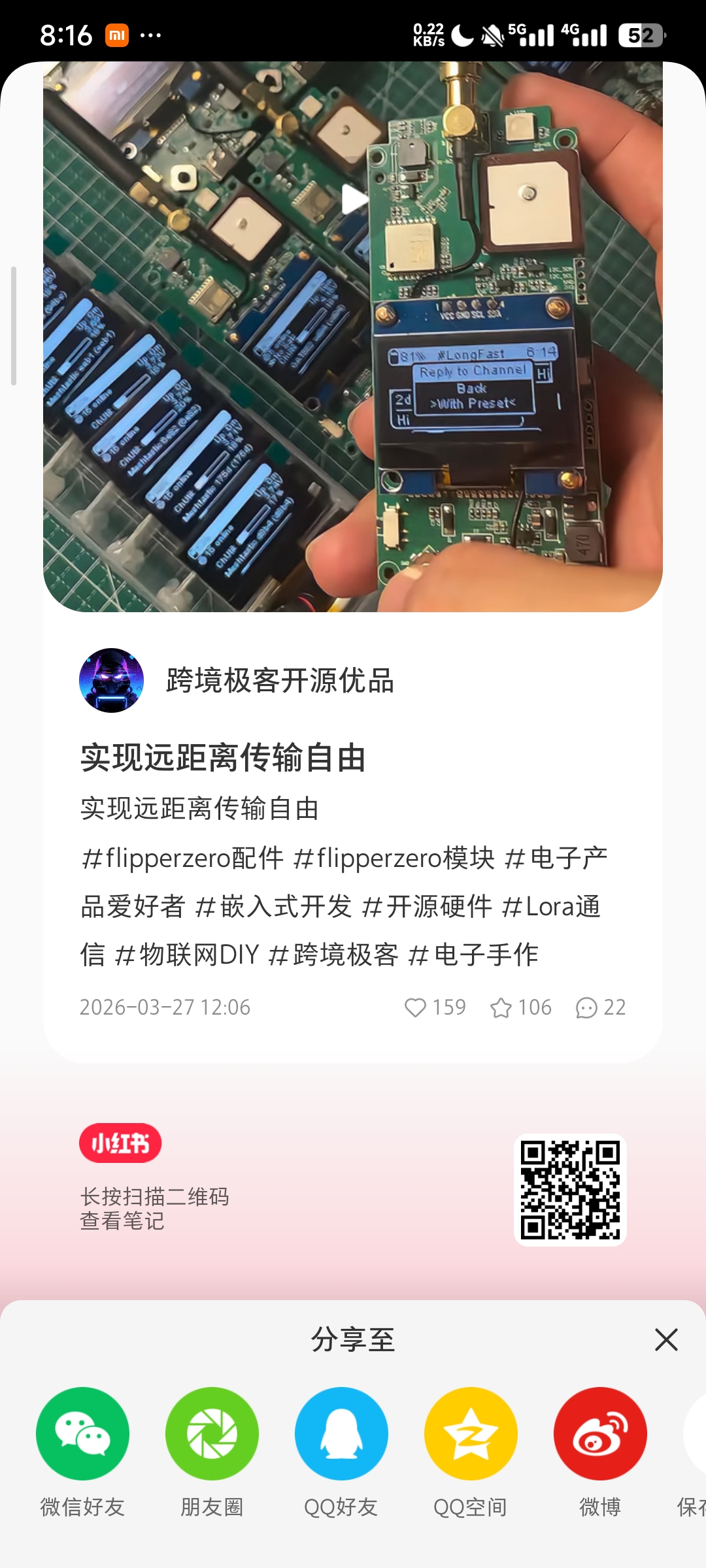The width and height of the screenshot is (706, 1568).
Task: Share to QQ空间
Action: tap(471, 1433)
